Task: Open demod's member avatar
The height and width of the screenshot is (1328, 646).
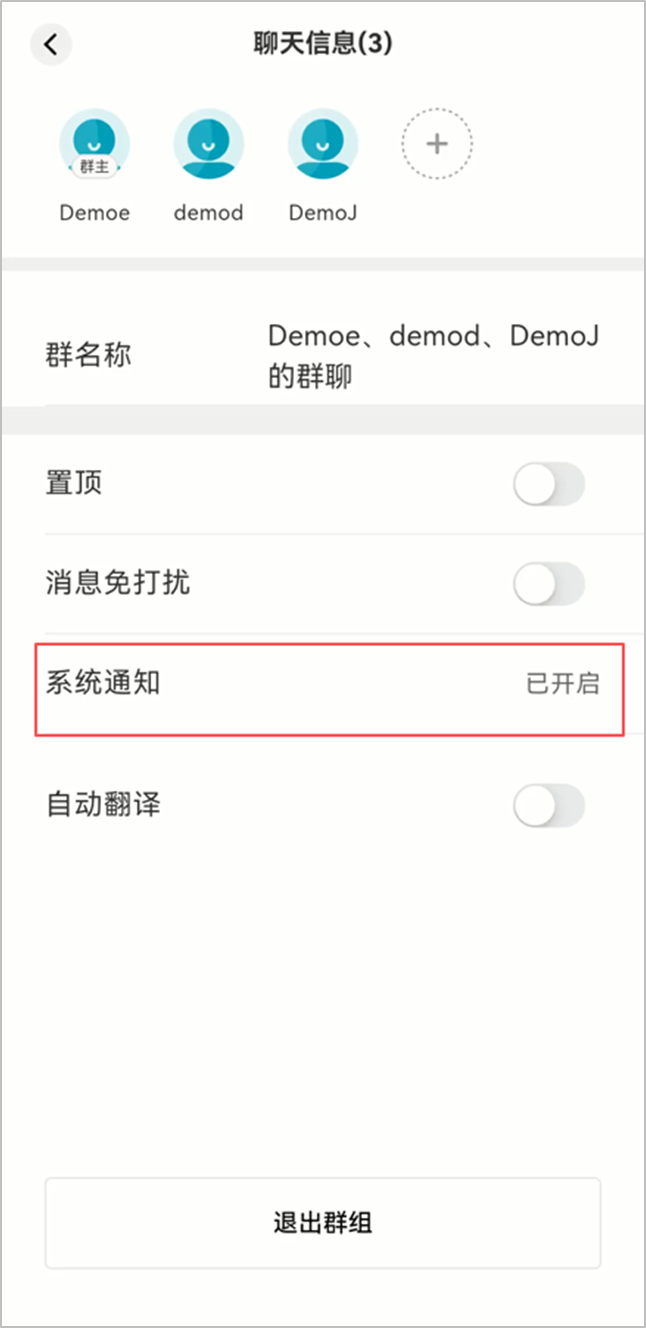Action: [x=209, y=144]
